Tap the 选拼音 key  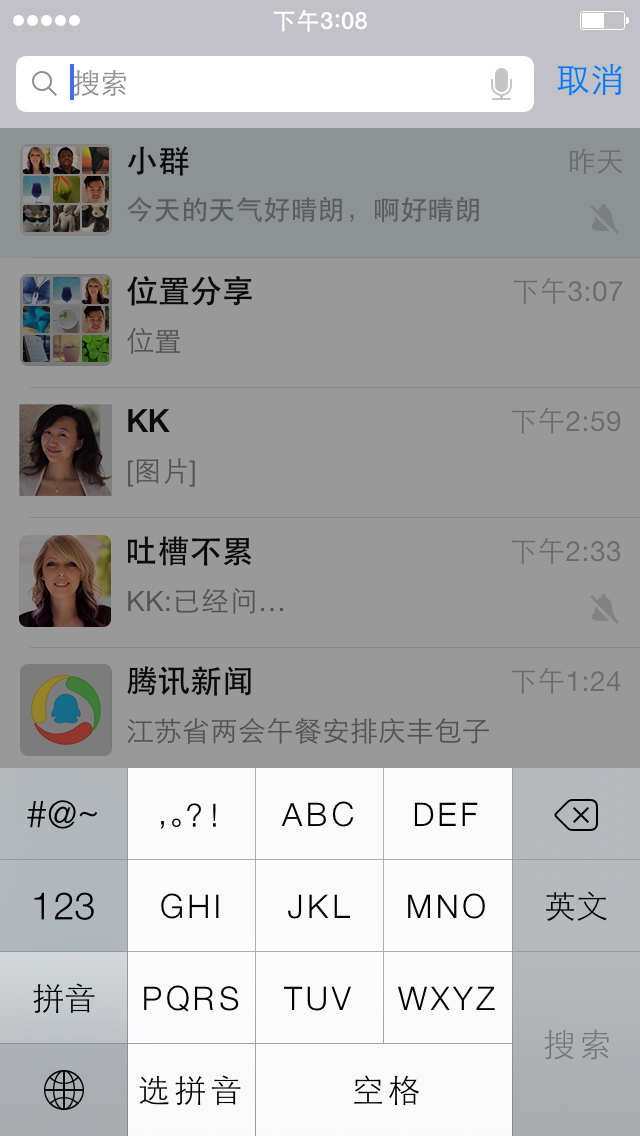click(x=191, y=1090)
